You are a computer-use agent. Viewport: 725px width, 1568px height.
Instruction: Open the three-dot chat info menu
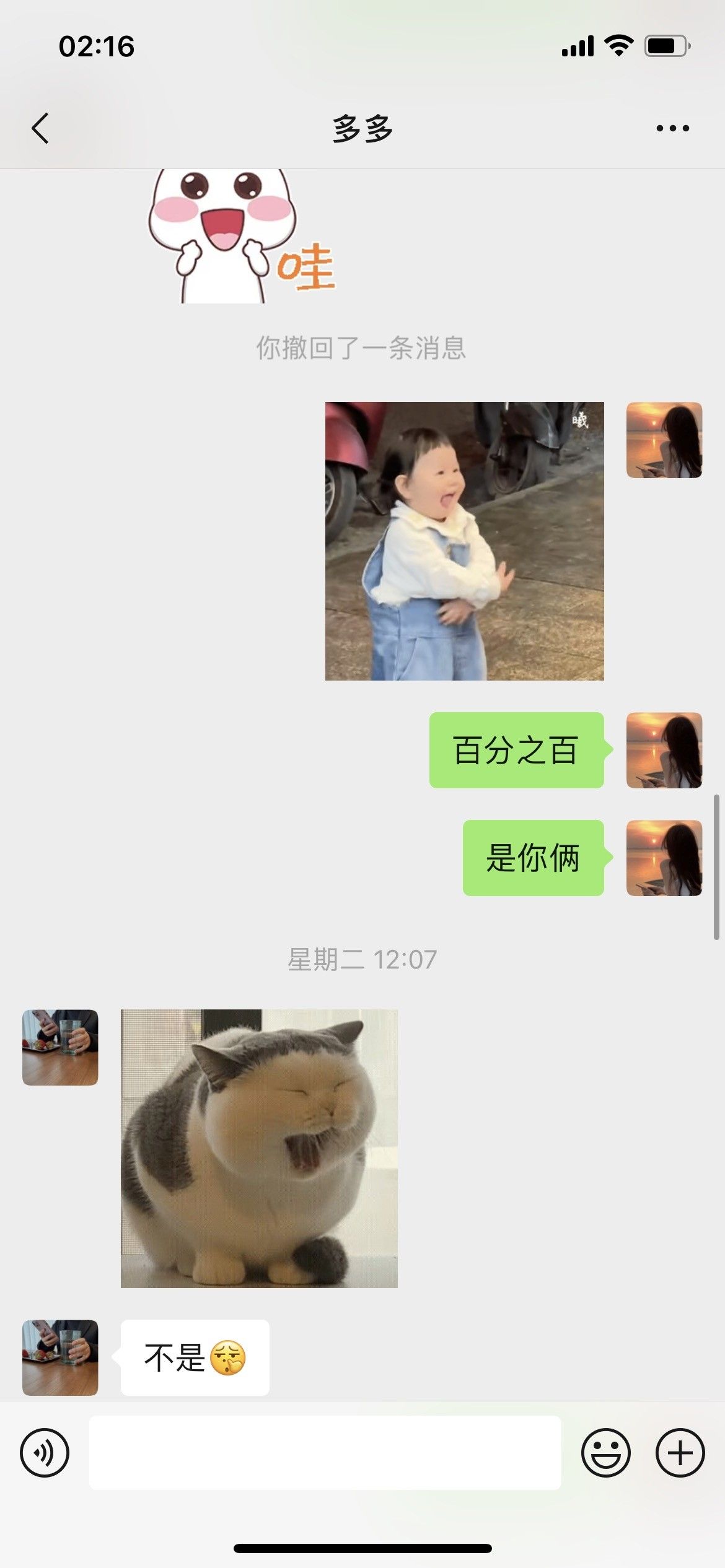pos(672,128)
